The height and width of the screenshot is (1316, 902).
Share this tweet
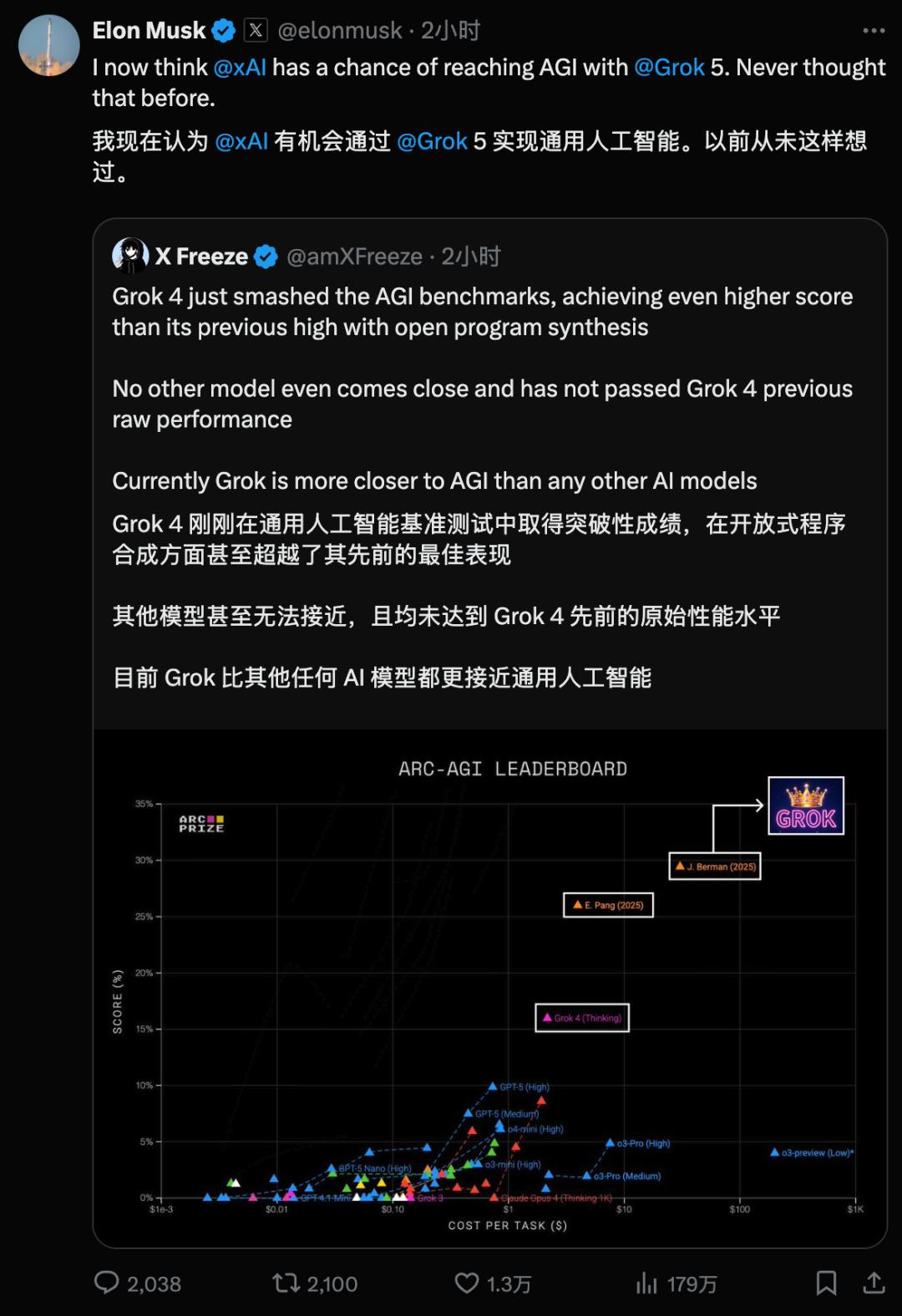[874, 1283]
